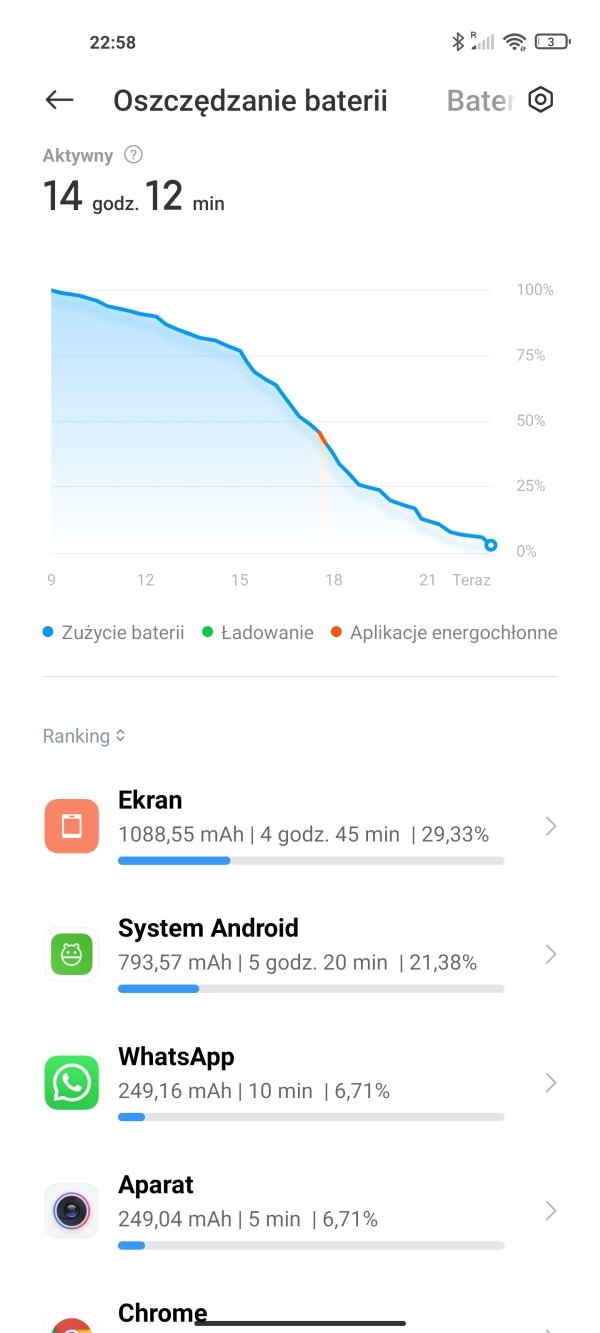The width and height of the screenshot is (600, 1333).
Task: View Aparat battery consumption
Action: pos(300,1211)
